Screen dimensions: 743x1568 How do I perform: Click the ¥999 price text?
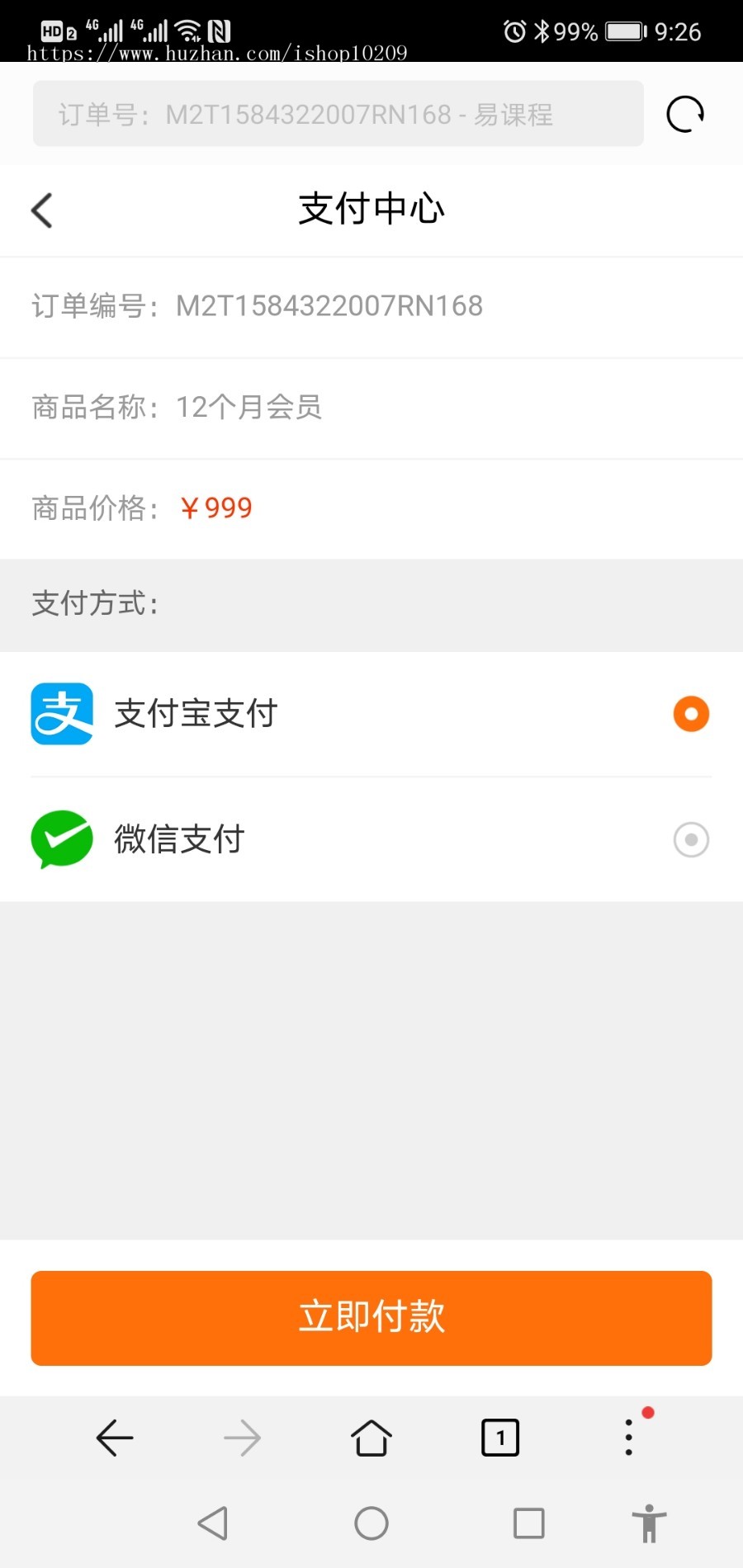pos(216,507)
